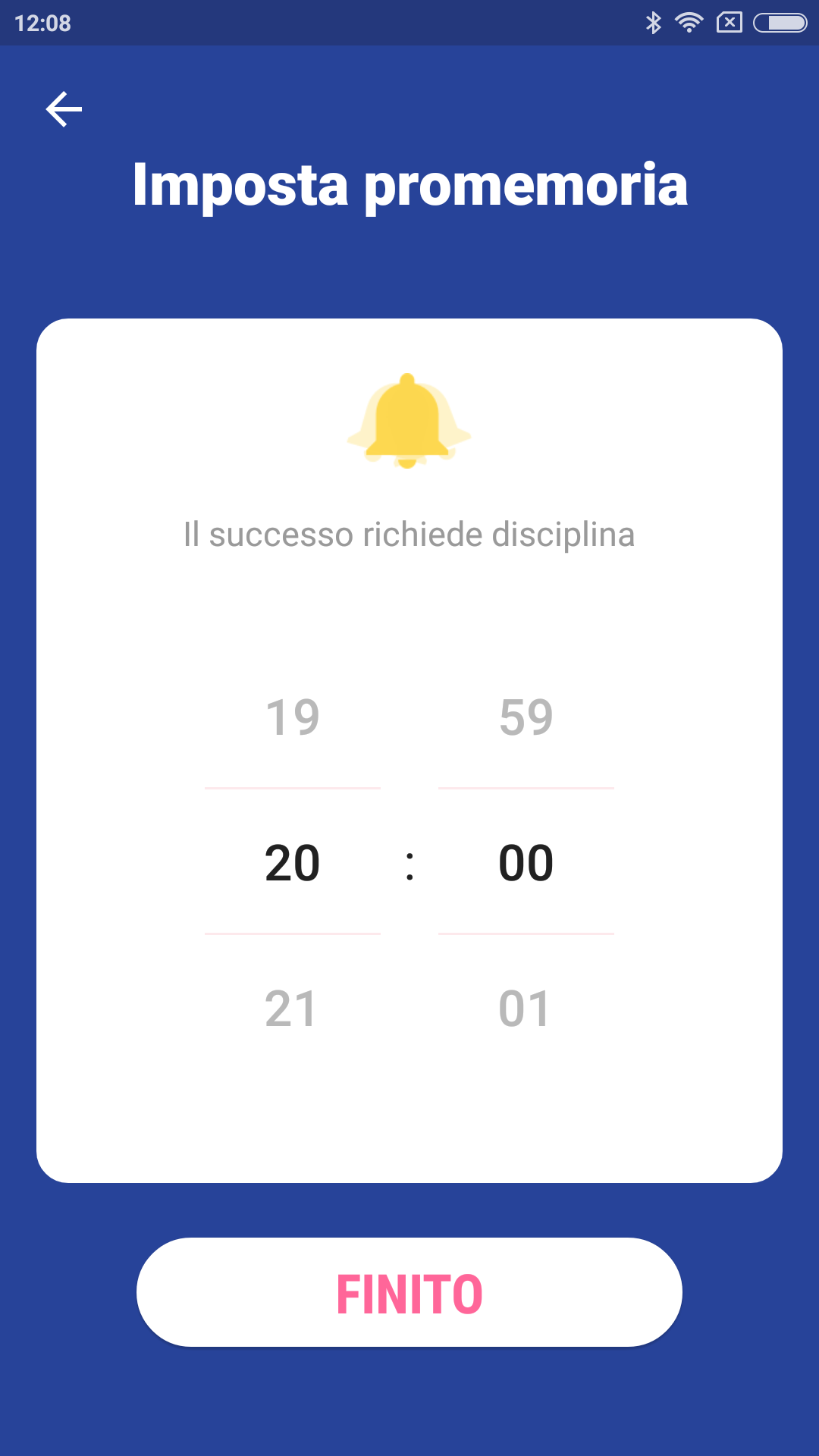Select minute 01 in the picker
This screenshot has width=819, height=1456.
525,1009
